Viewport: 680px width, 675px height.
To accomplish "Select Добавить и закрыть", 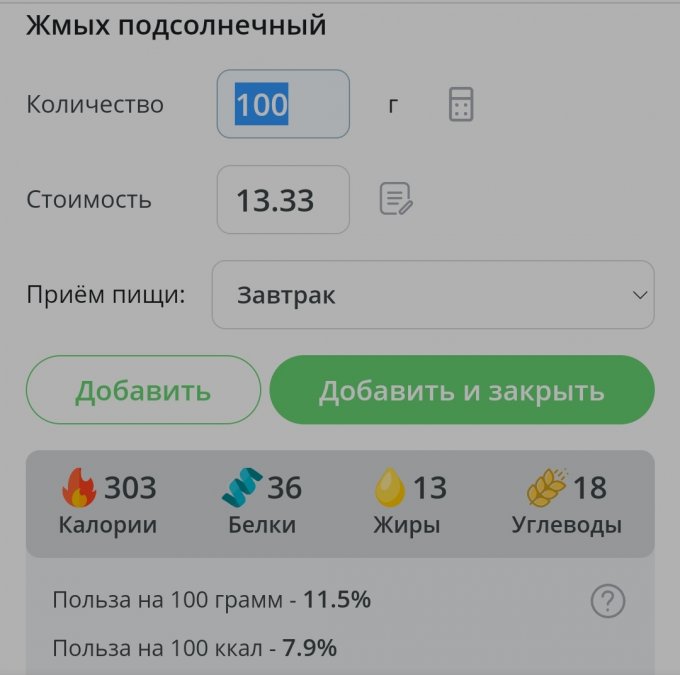I will (462, 390).
